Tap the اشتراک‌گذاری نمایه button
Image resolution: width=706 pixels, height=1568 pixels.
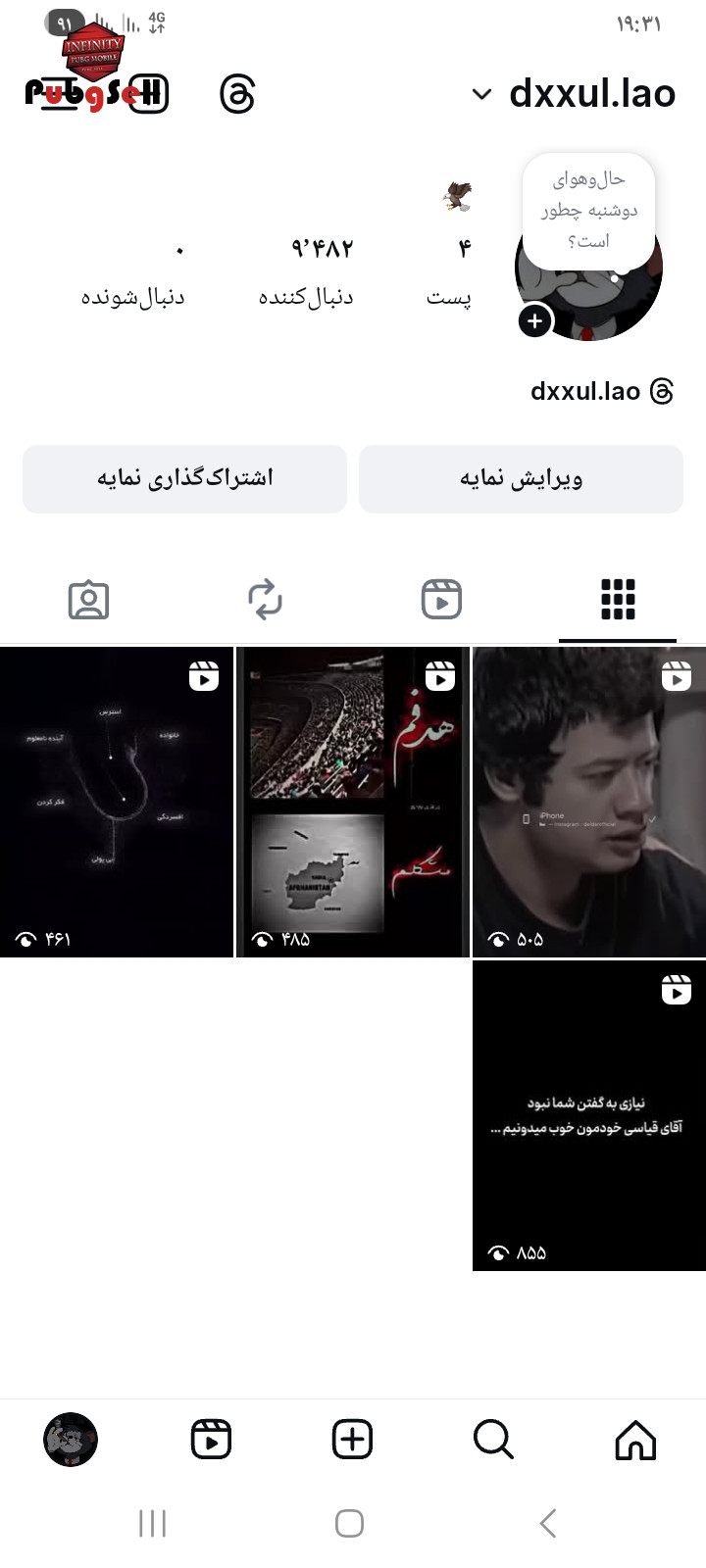pos(184,478)
